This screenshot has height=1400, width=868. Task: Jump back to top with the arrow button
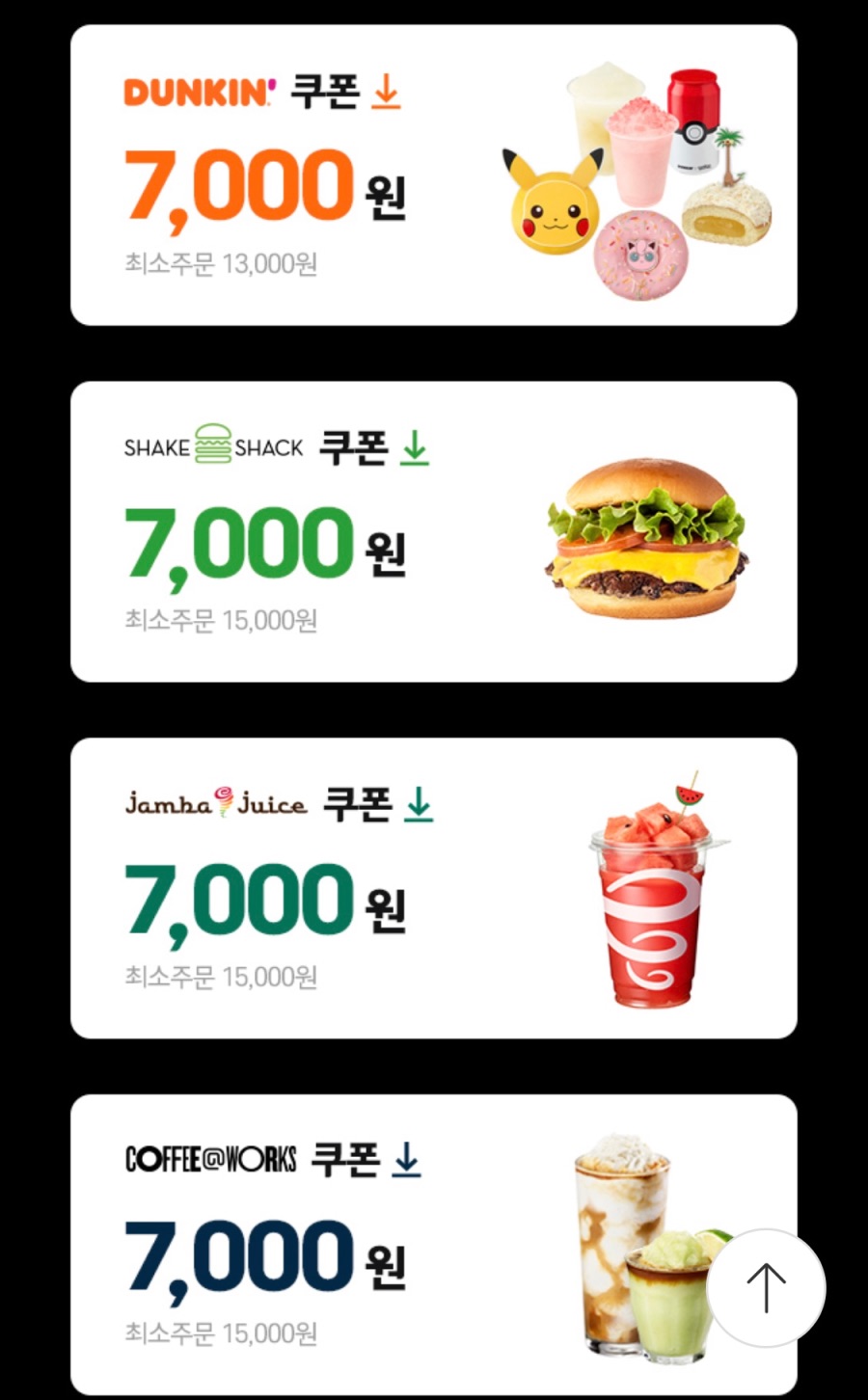point(767,1288)
